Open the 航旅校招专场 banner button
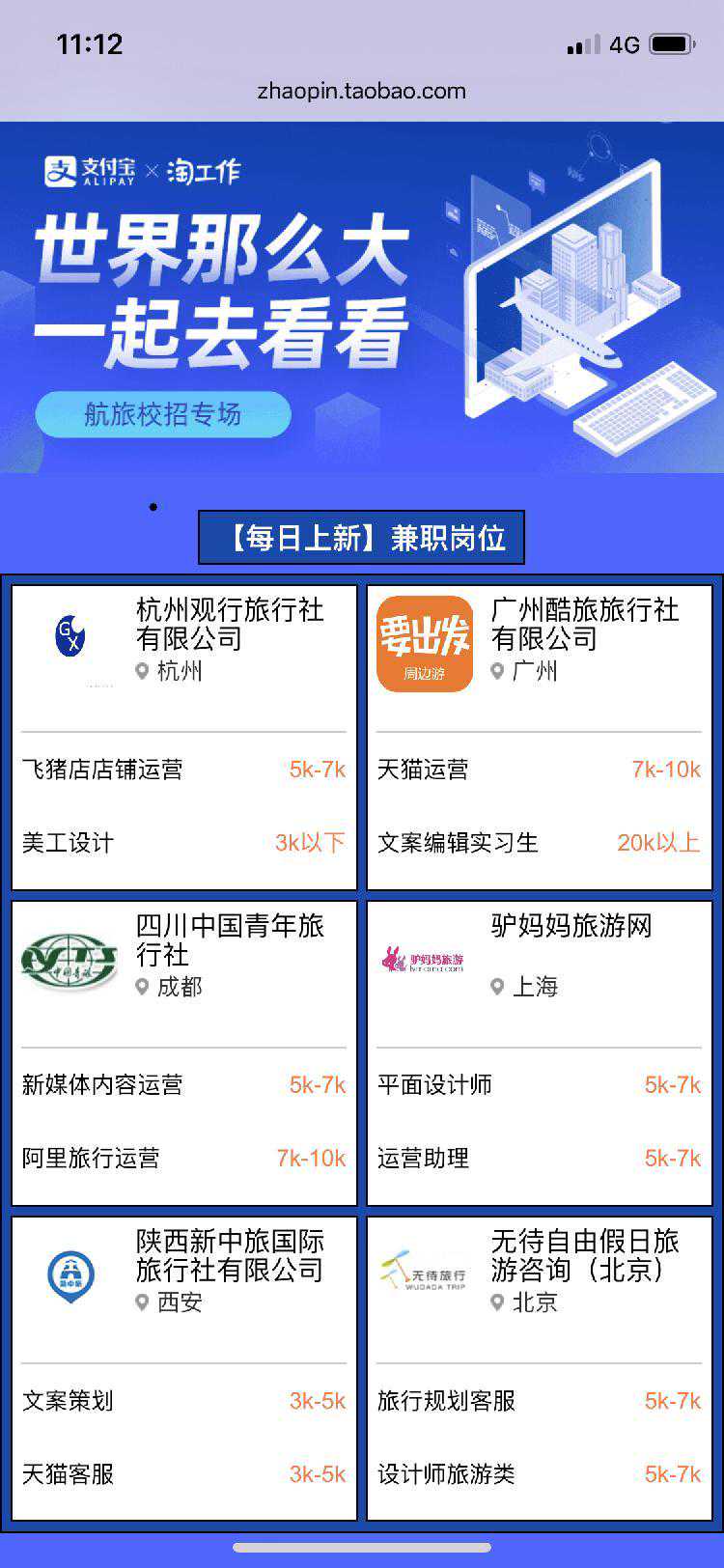The image size is (724, 1568). 162,415
